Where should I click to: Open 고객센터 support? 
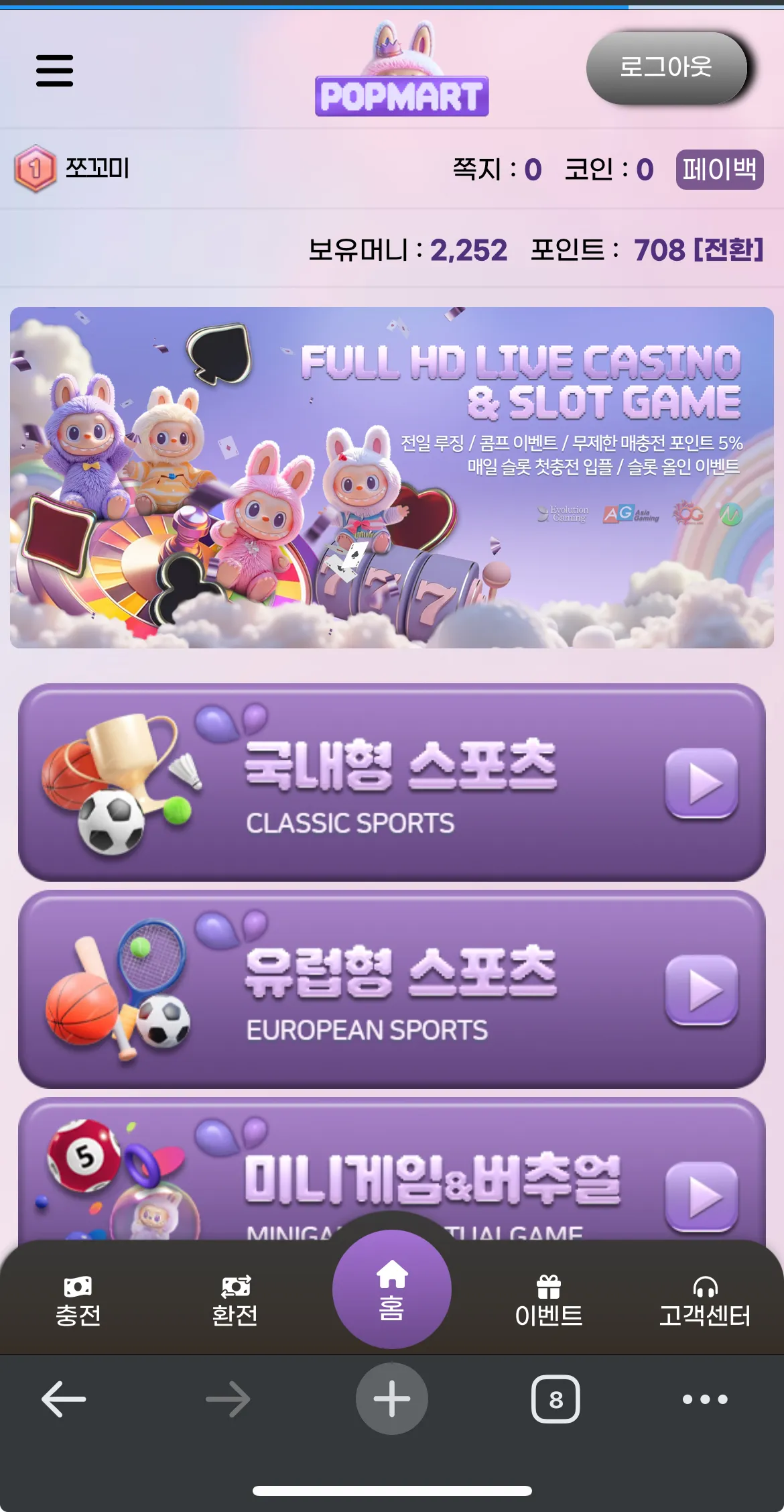tap(705, 1301)
